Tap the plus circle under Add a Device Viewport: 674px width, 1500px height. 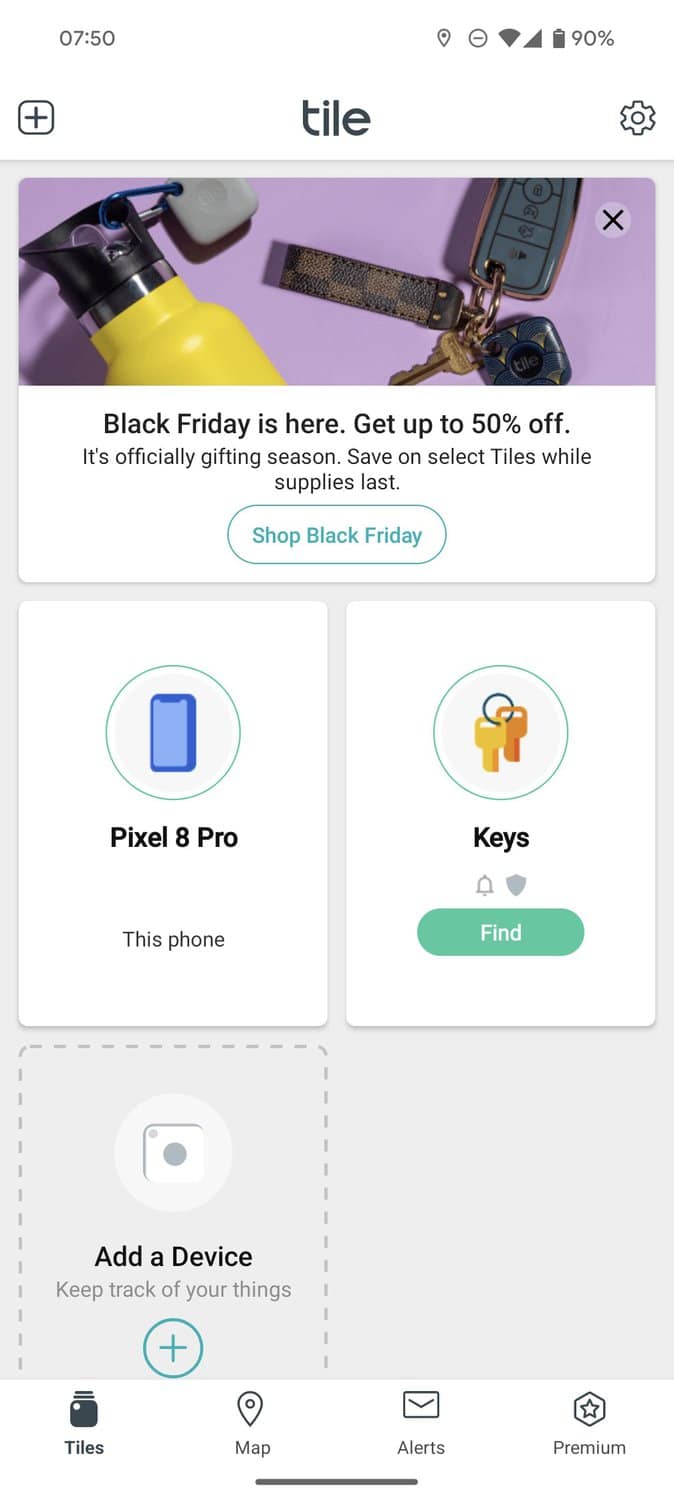pos(173,1348)
